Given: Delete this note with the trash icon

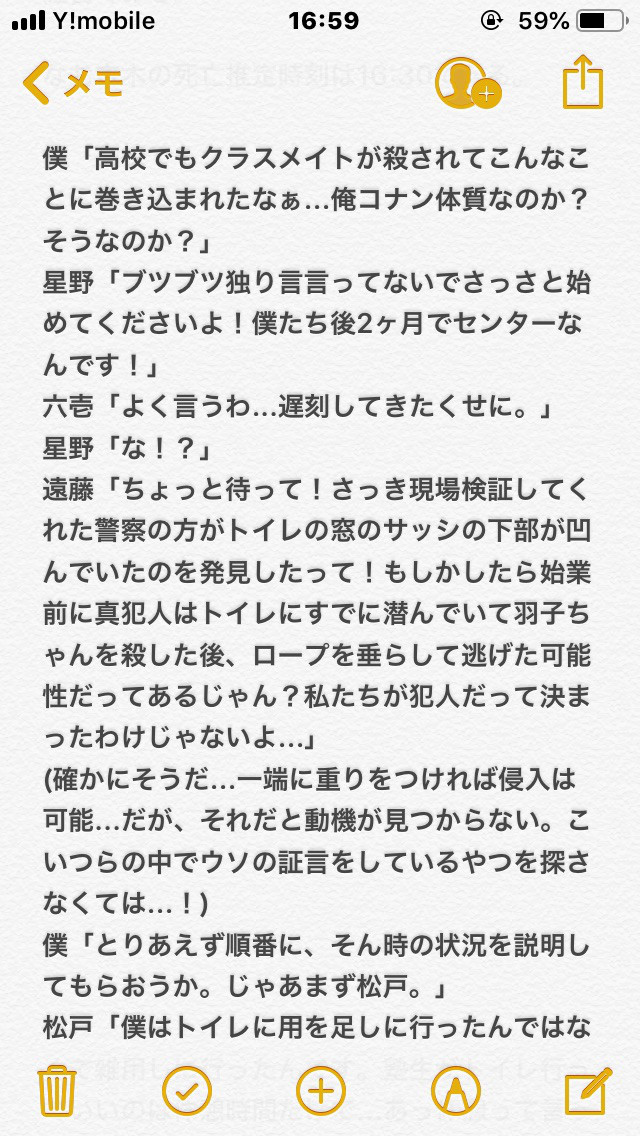Looking at the screenshot, I should (58, 1090).
